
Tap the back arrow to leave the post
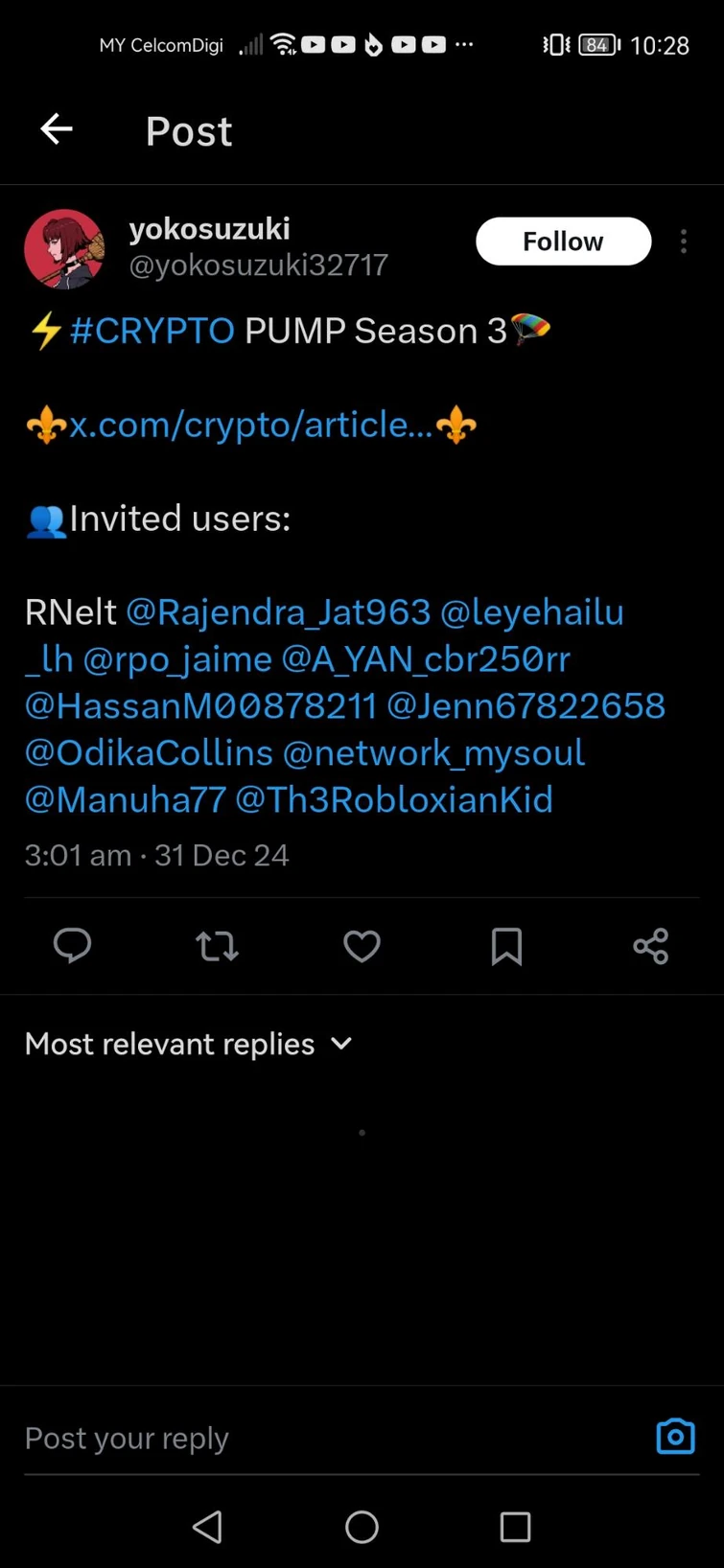click(55, 129)
